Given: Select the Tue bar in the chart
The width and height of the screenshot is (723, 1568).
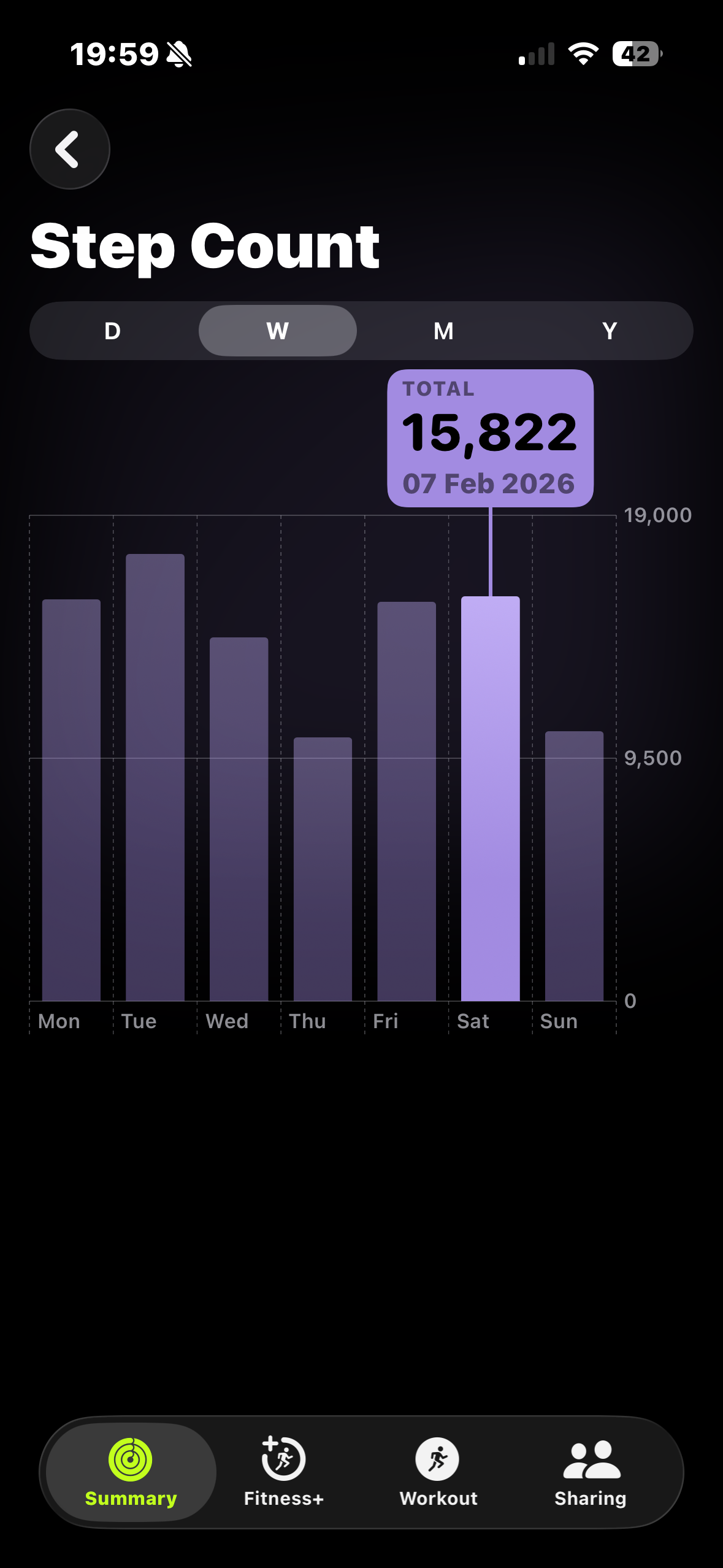Looking at the screenshot, I should 155,779.
